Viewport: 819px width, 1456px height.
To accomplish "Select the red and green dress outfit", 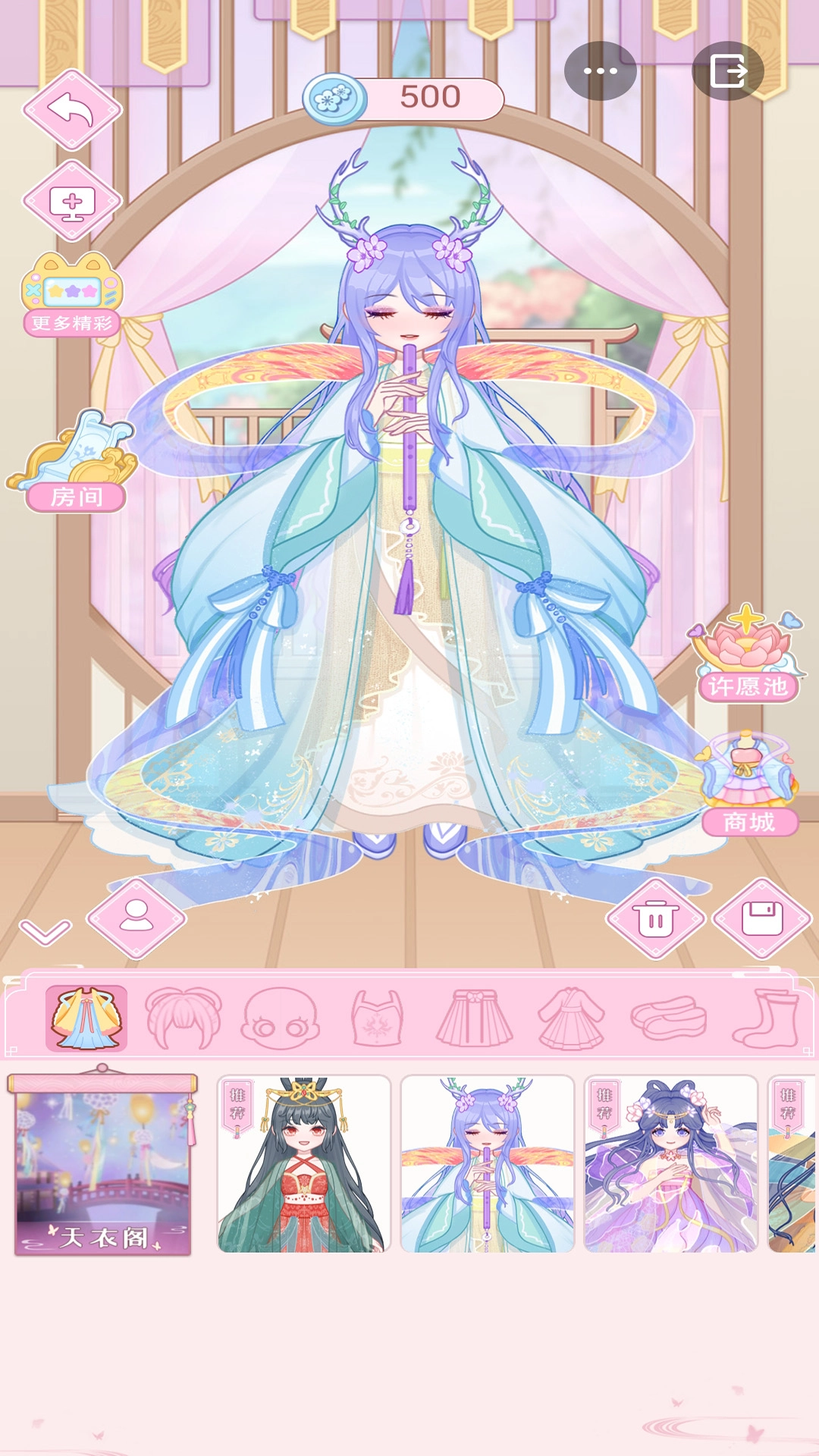I will tap(303, 1163).
